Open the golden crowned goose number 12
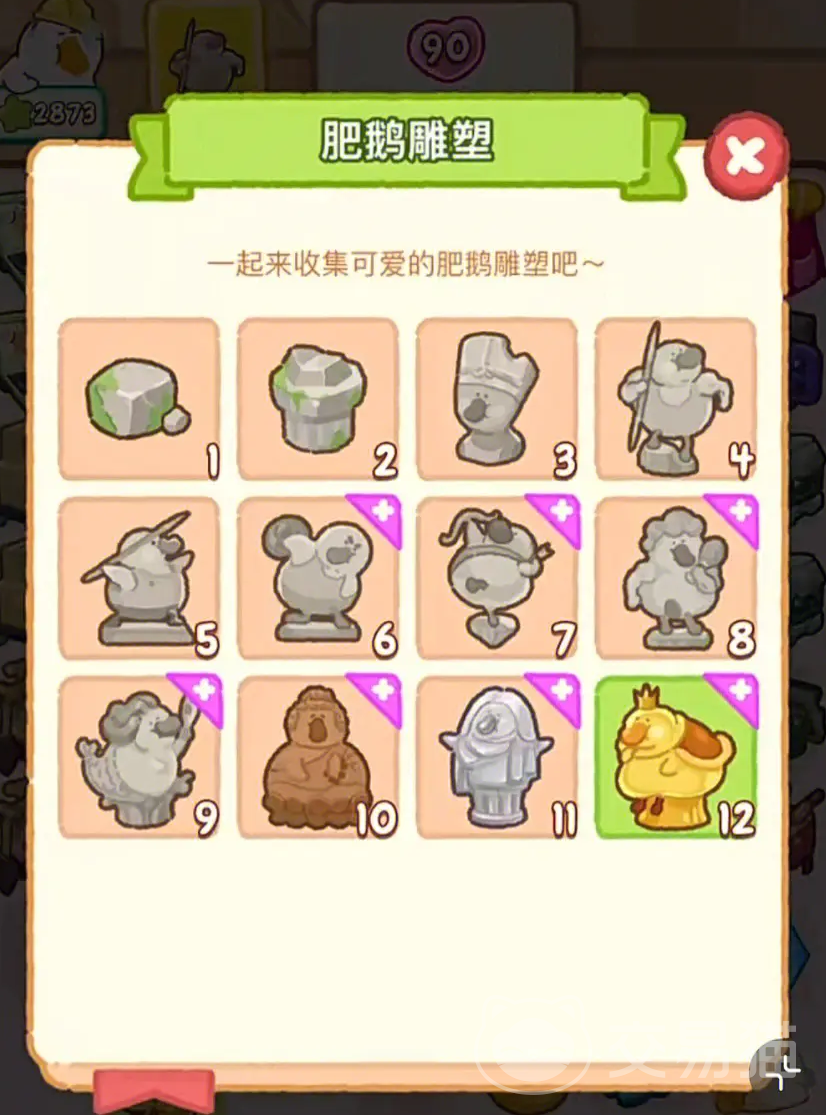 (675, 757)
